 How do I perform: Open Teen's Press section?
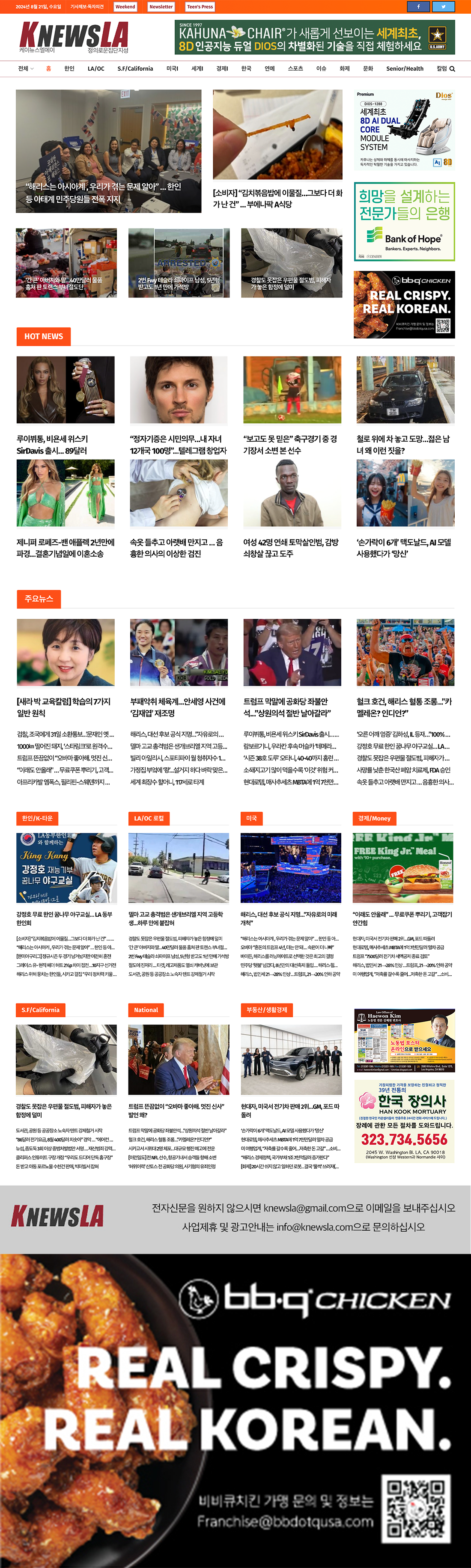(x=200, y=7)
